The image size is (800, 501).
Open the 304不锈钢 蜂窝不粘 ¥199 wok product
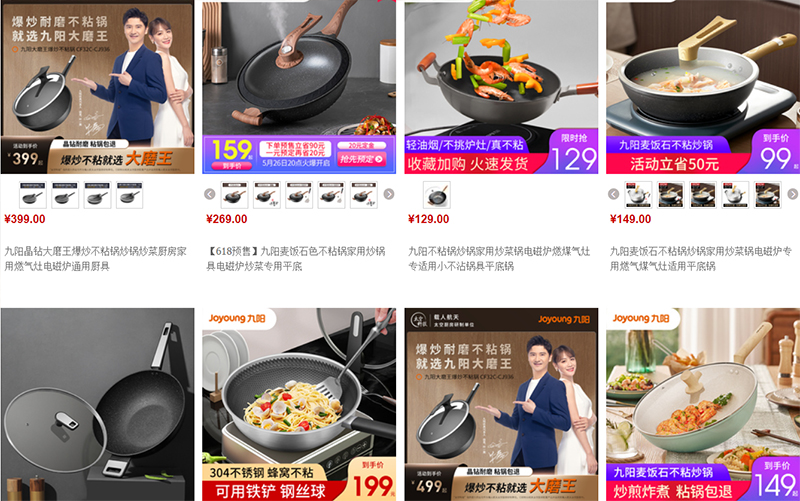click(x=299, y=400)
